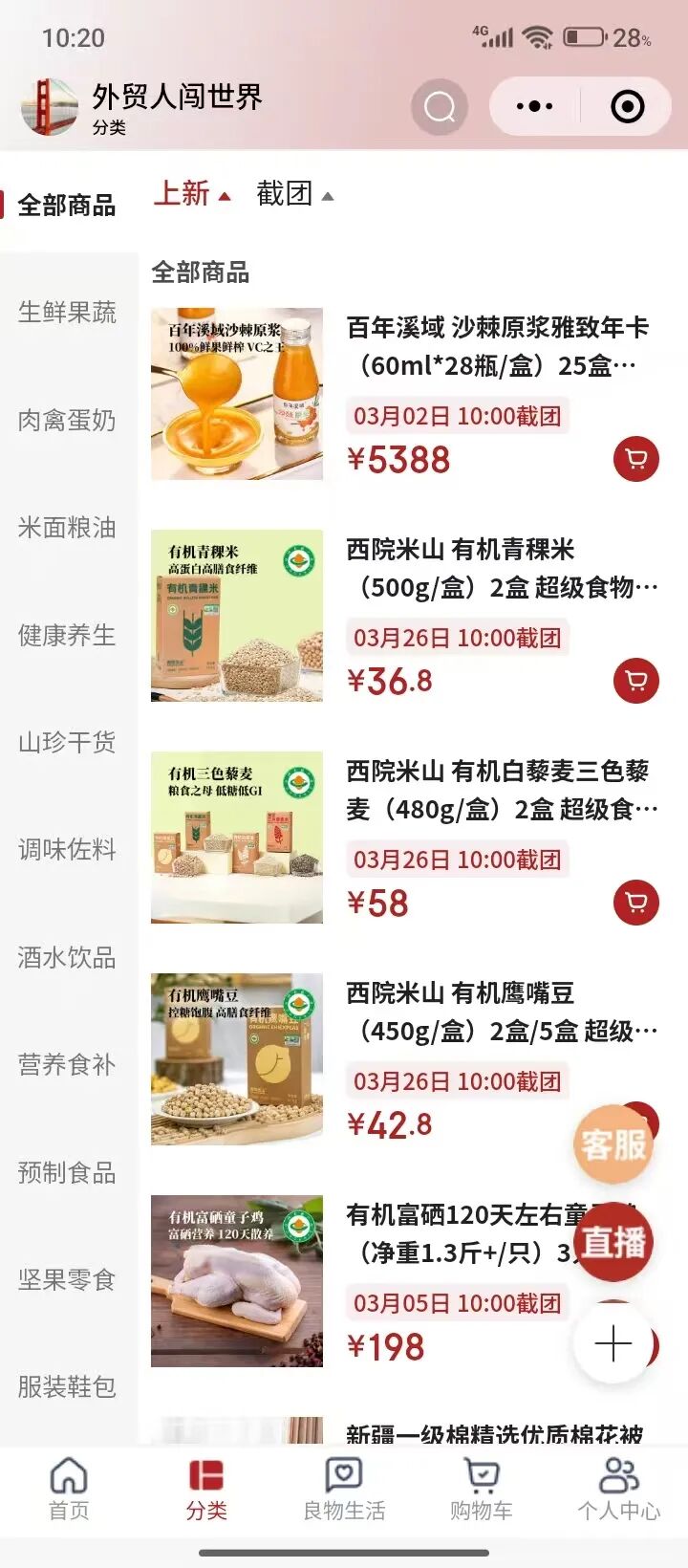Switch to 健康养生 category
The image size is (688, 1568).
[x=67, y=636]
